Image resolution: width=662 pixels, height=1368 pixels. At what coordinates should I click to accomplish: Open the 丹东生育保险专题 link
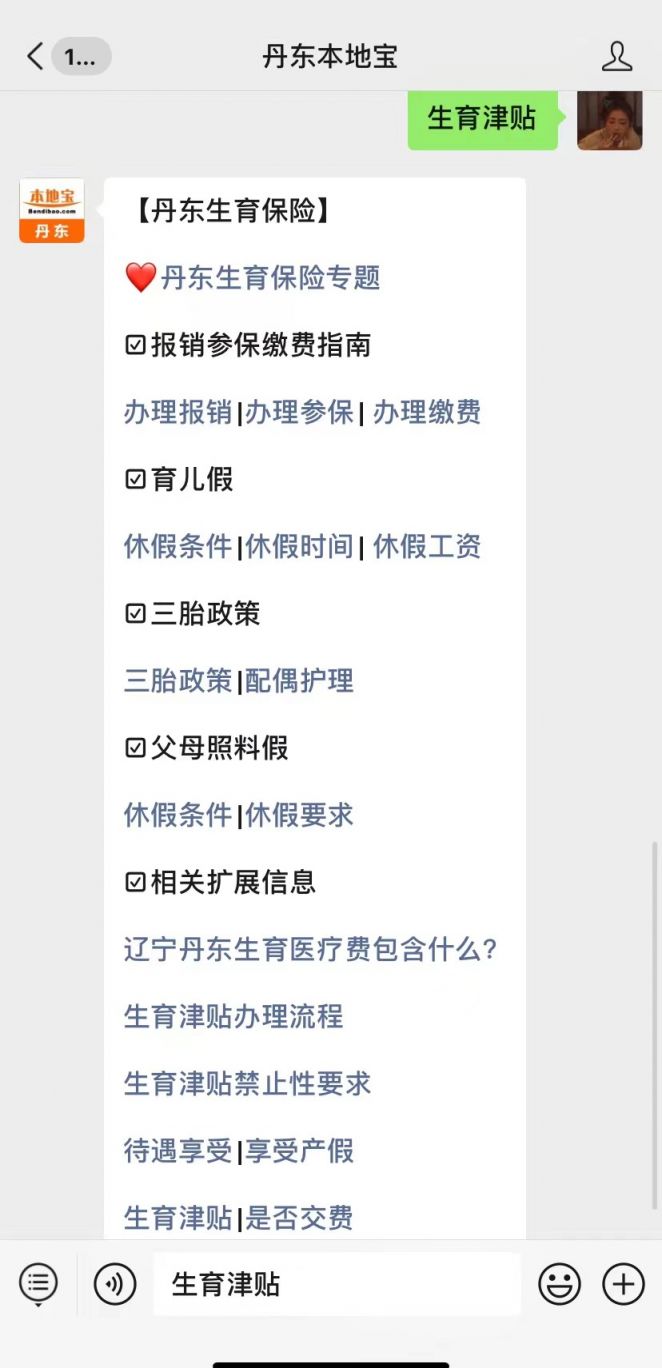[270, 278]
